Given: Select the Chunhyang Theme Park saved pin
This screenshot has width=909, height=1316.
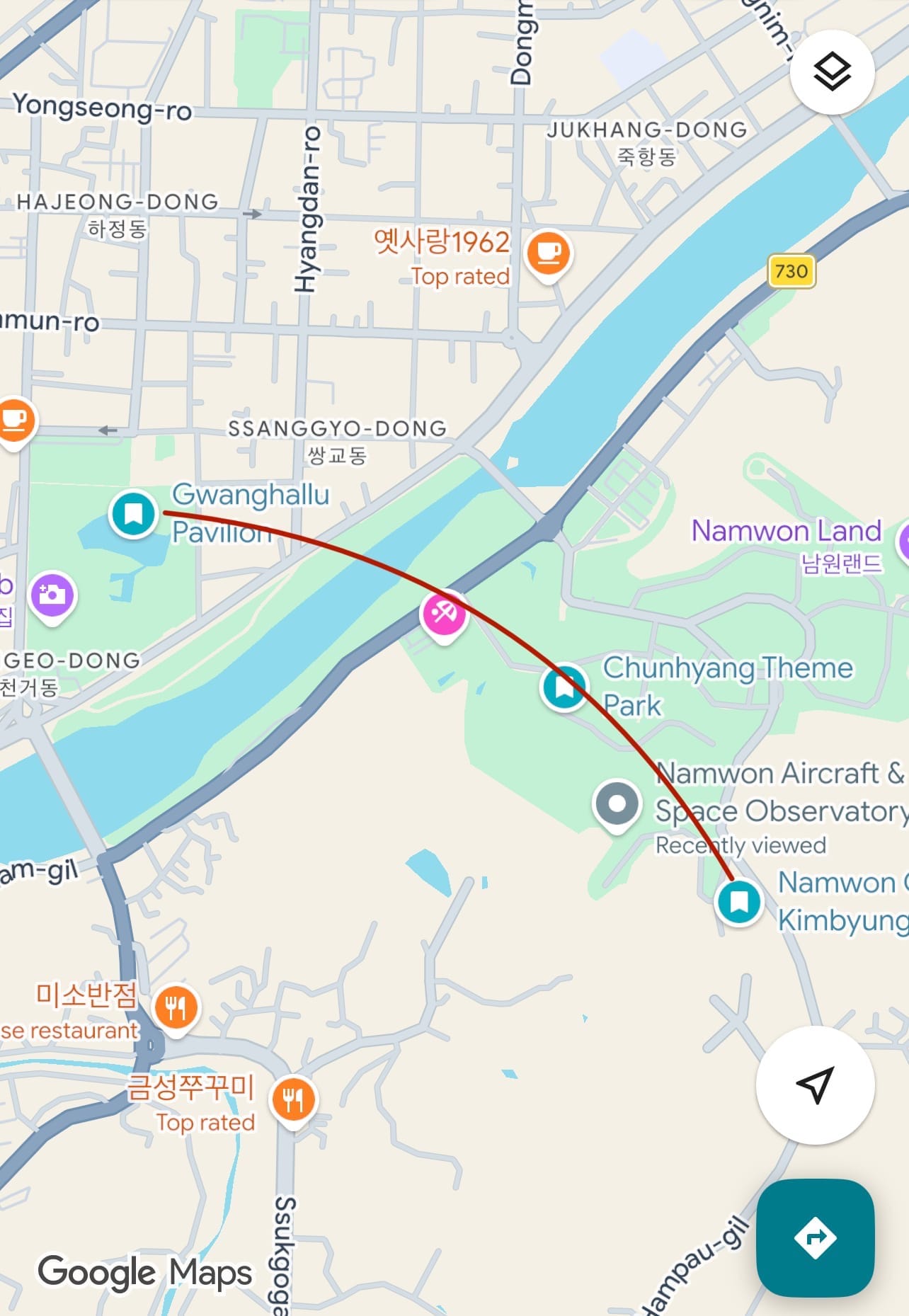Looking at the screenshot, I should [564, 687].
